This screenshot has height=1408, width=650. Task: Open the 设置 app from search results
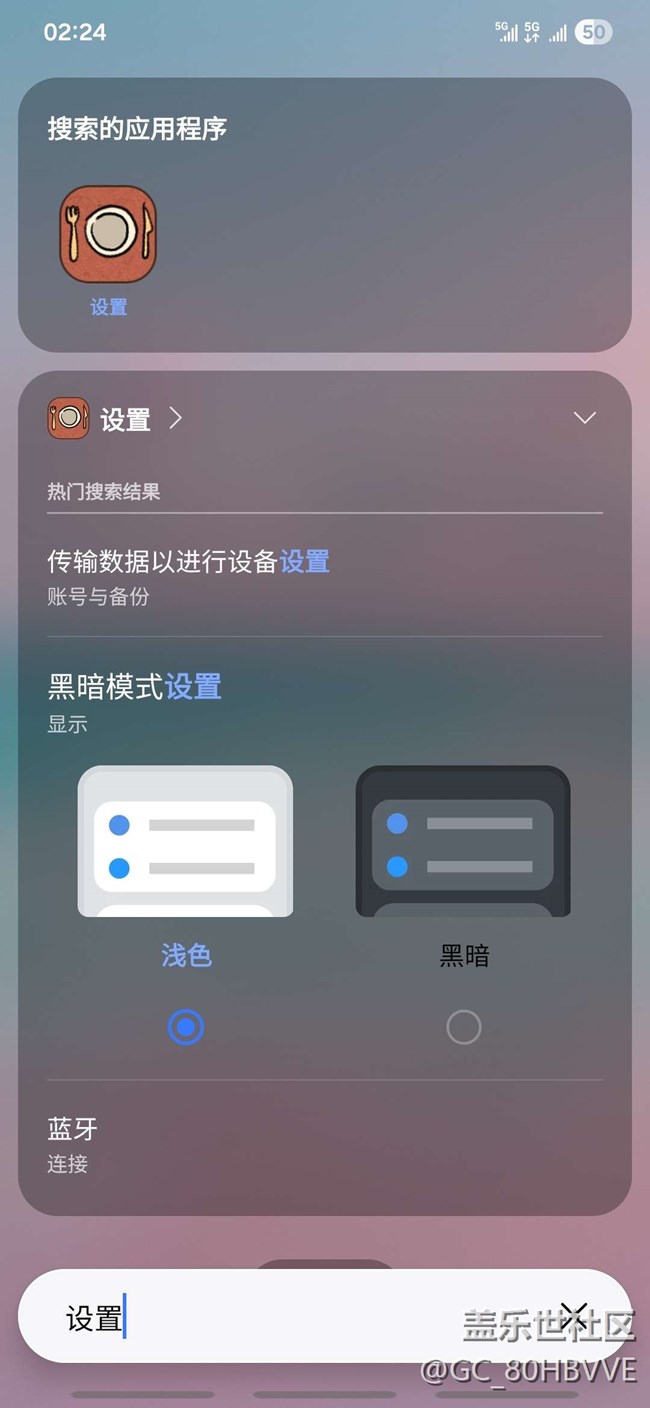tap(108, 235)
